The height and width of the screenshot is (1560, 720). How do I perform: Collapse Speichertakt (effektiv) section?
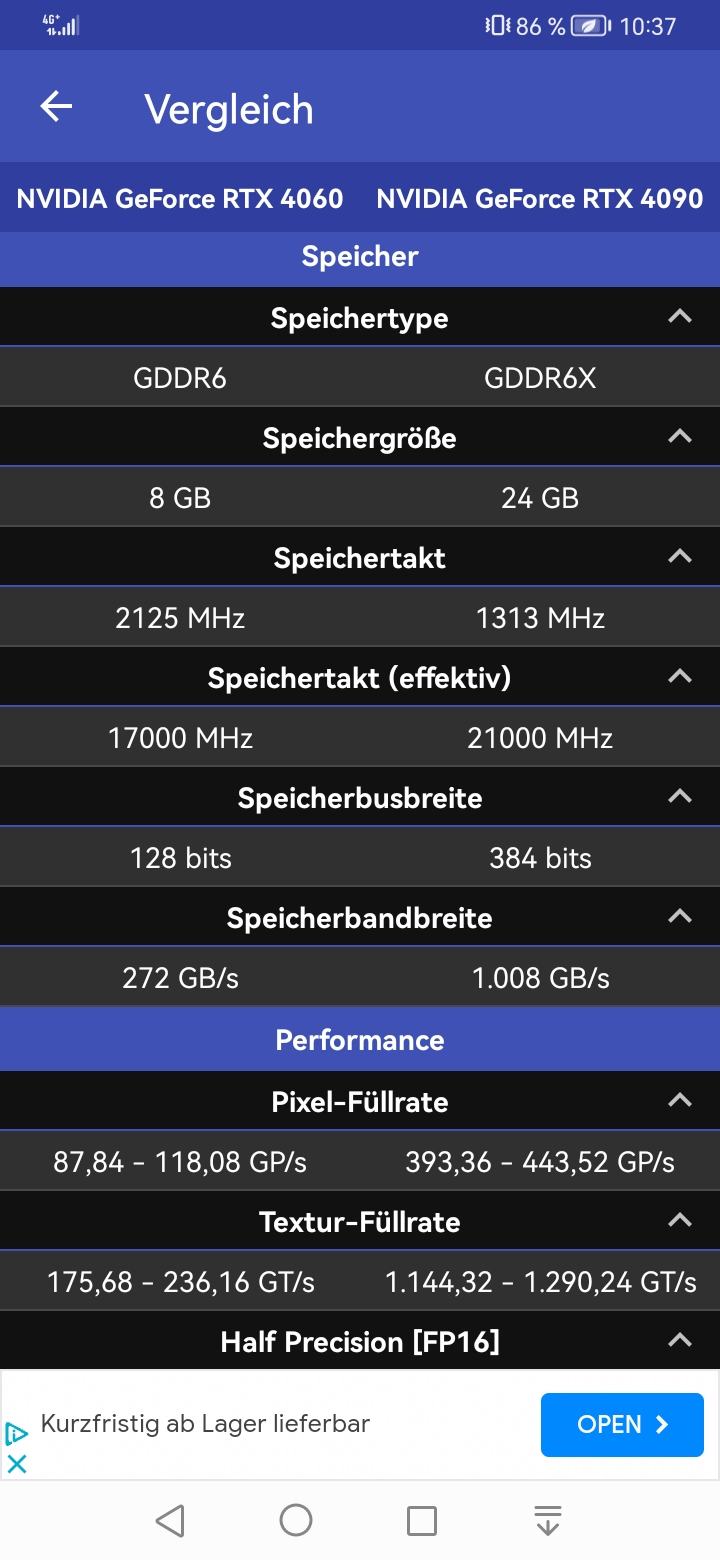point(680,677)
